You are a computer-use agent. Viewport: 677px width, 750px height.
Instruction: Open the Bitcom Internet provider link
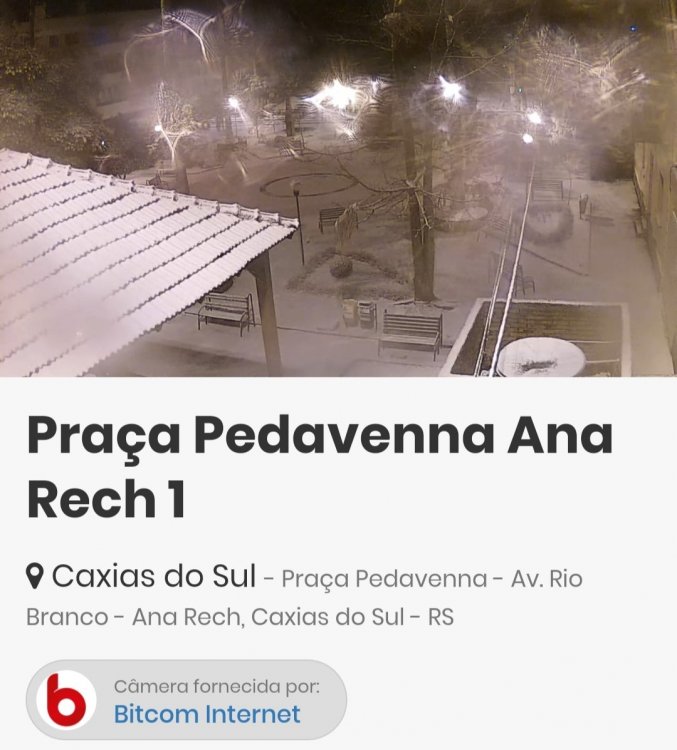[x=207, y=714]
